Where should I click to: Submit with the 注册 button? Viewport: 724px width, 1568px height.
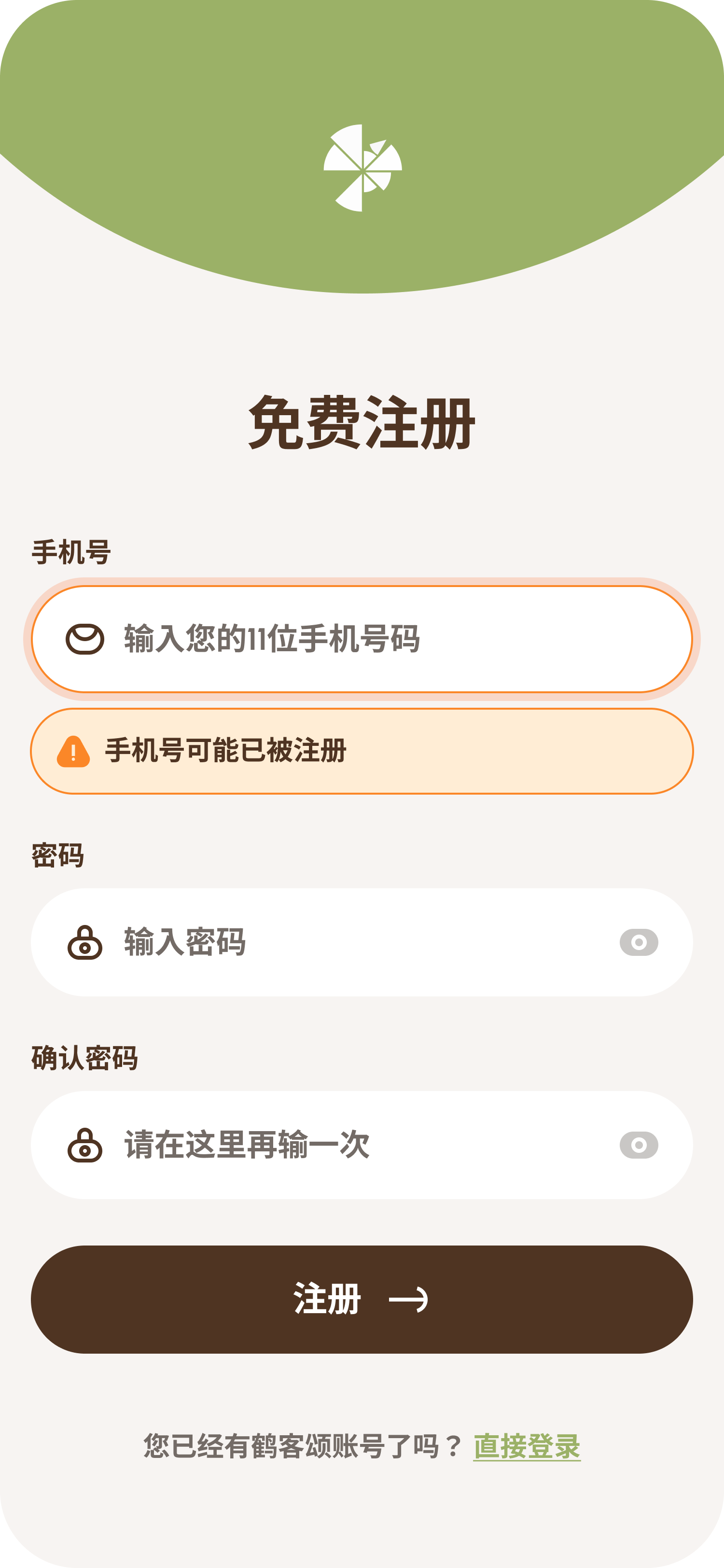[x=362, y=1300]
